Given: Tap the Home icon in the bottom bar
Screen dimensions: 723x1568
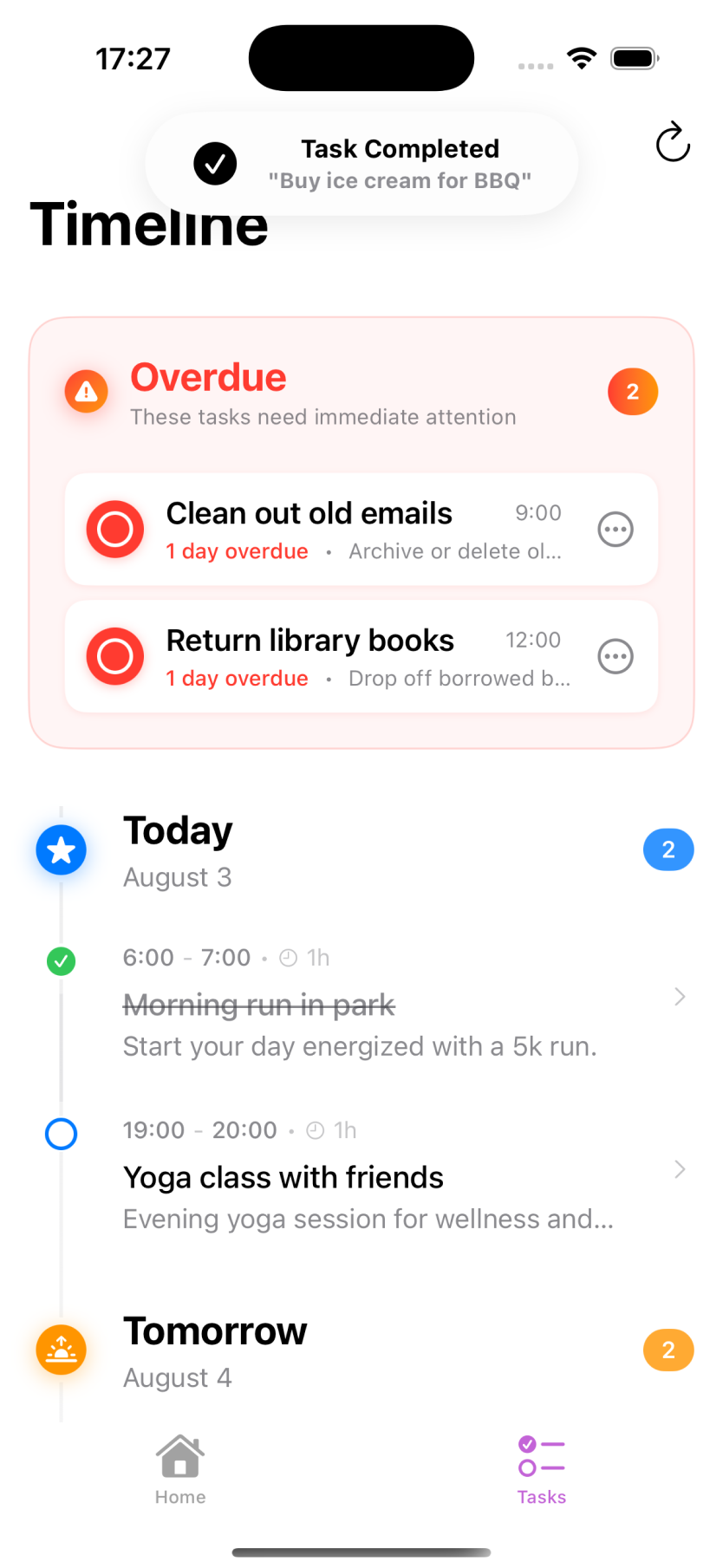Looking at the screenshot, I should tap(180, 1456).
